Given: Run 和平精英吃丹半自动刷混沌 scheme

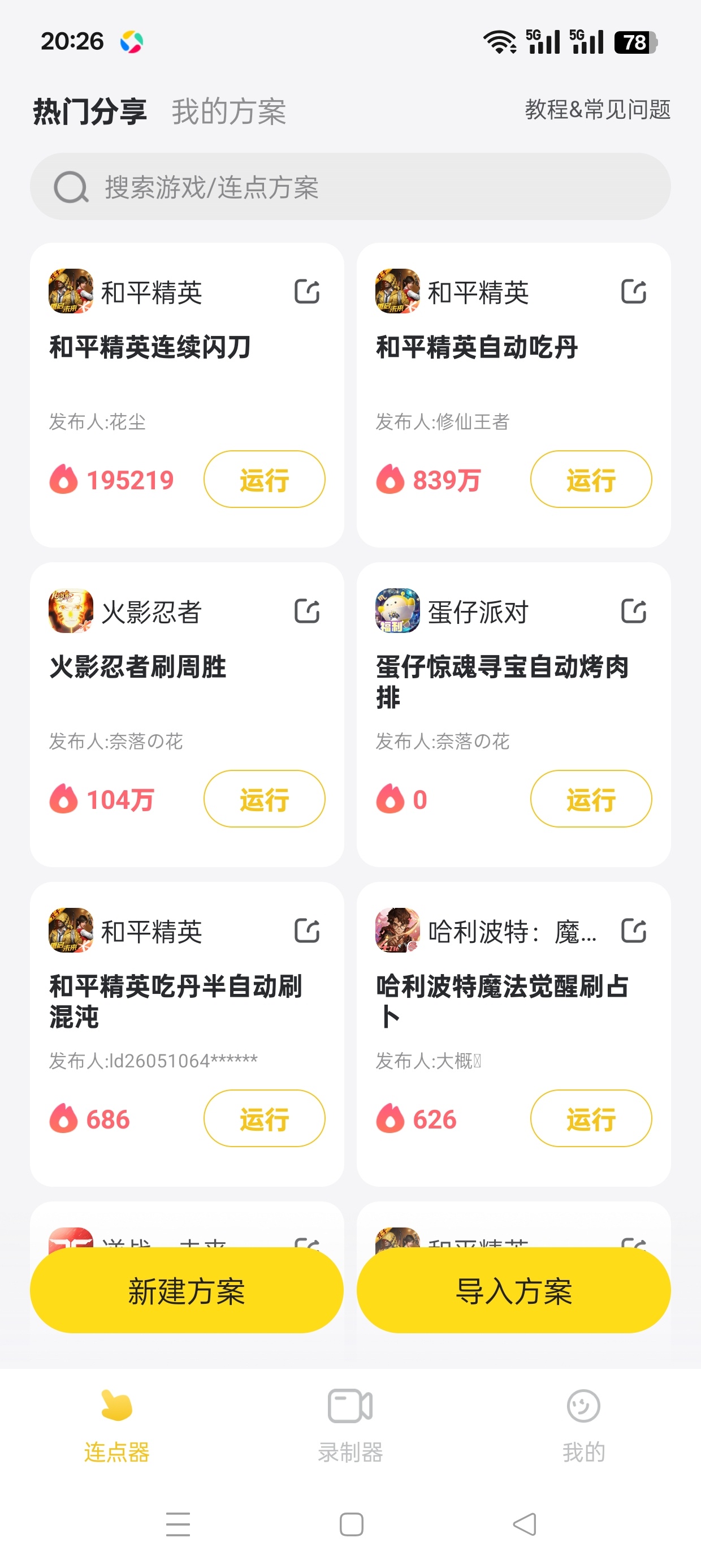Looking at the screenshot, I should pos(264,1118).
